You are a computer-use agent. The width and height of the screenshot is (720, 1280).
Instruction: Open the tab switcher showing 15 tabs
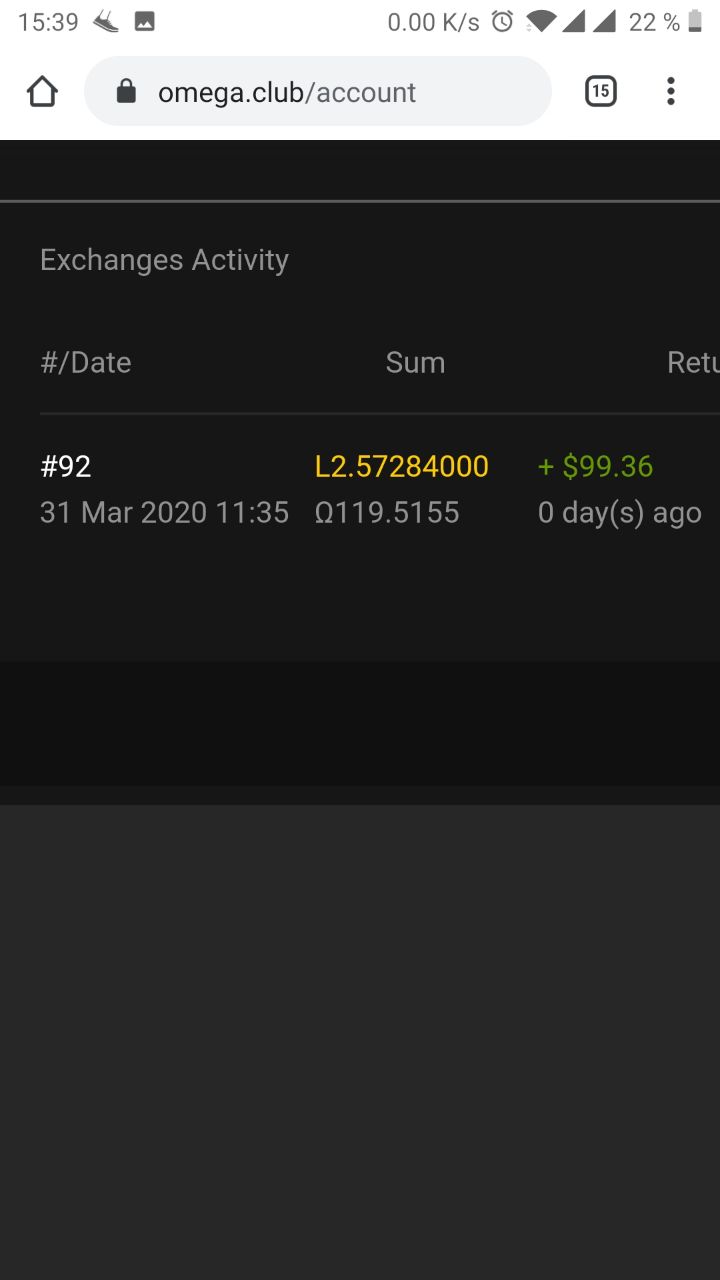click(x=600, y=92)
